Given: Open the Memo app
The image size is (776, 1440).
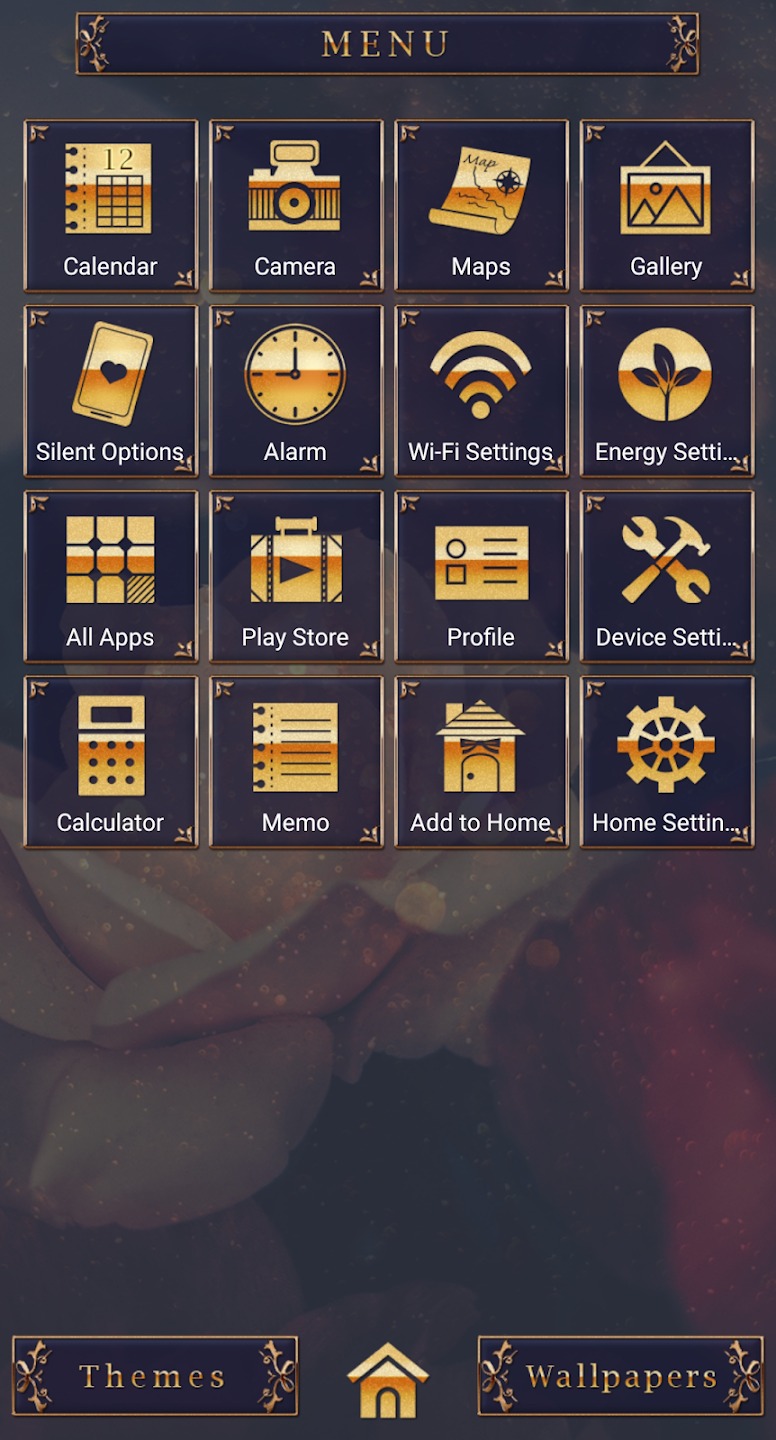Looking at the screenshot, I should pos(295,762).
